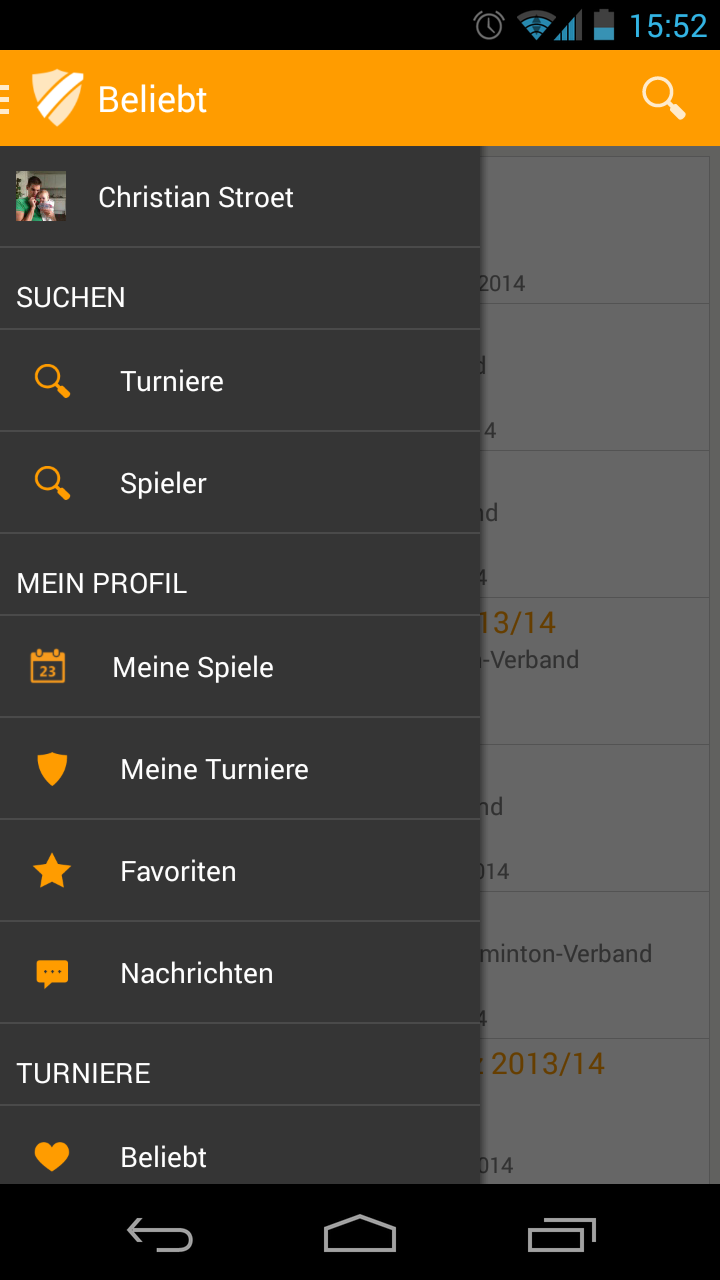
Task: Go to Meine Turniere
Action: point(214,769)
